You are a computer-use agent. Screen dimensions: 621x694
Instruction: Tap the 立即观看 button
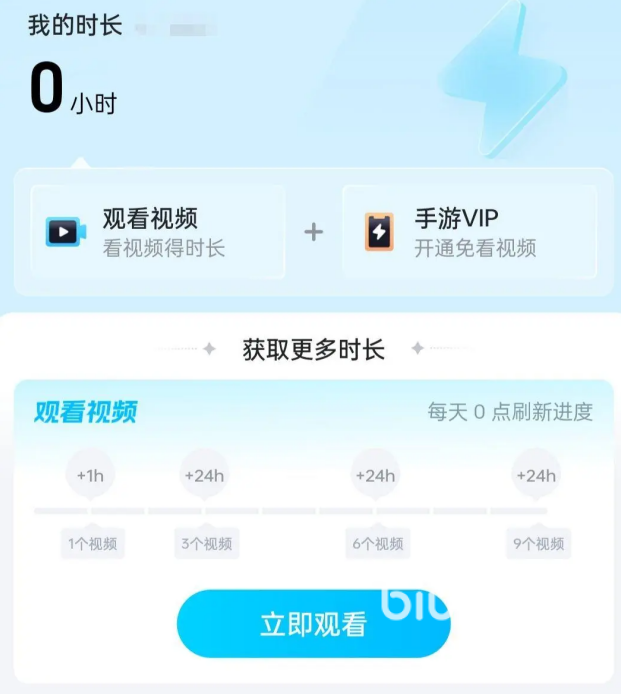[313, 624]
